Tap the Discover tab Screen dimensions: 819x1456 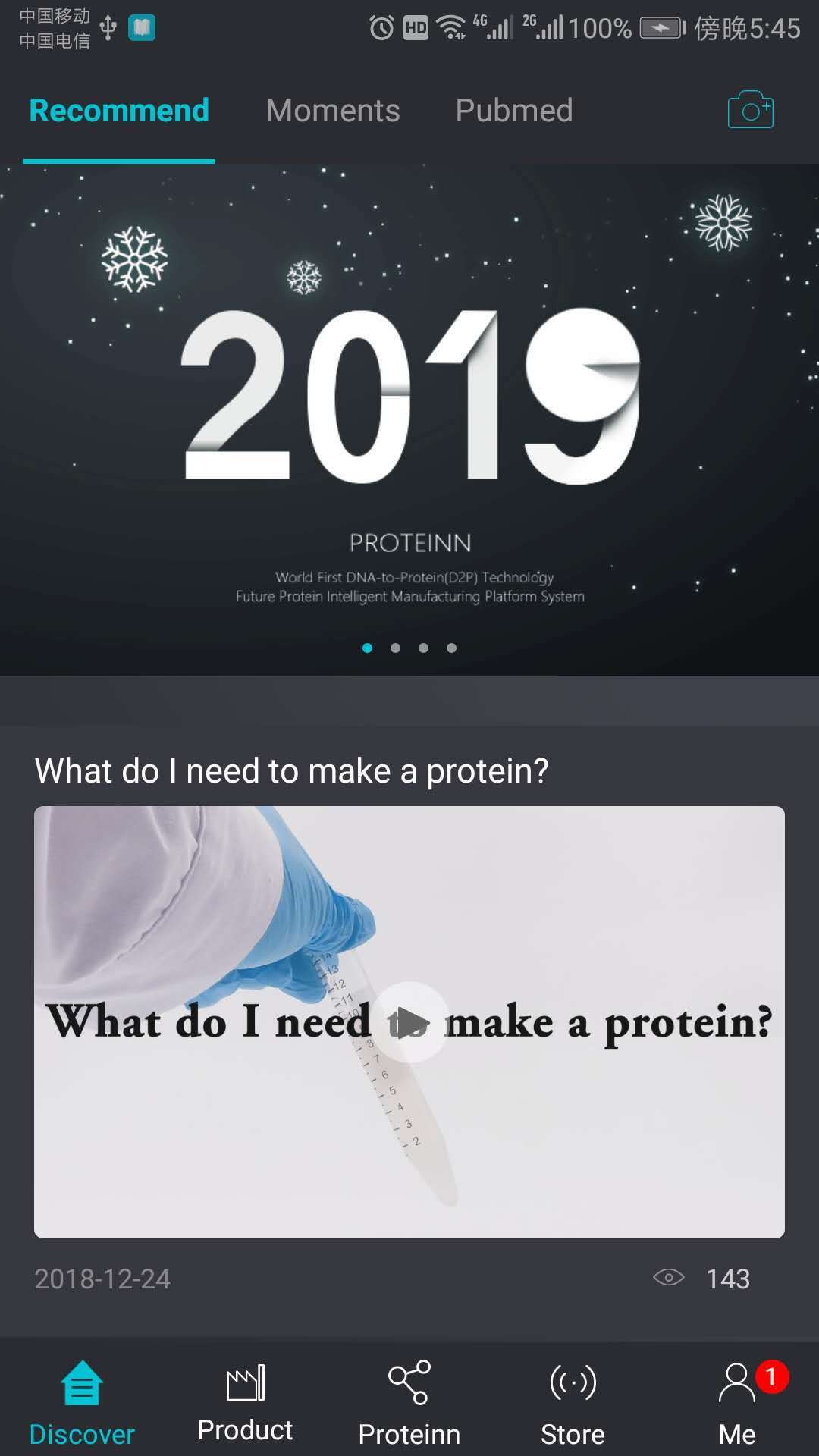tap(82, 1401)
